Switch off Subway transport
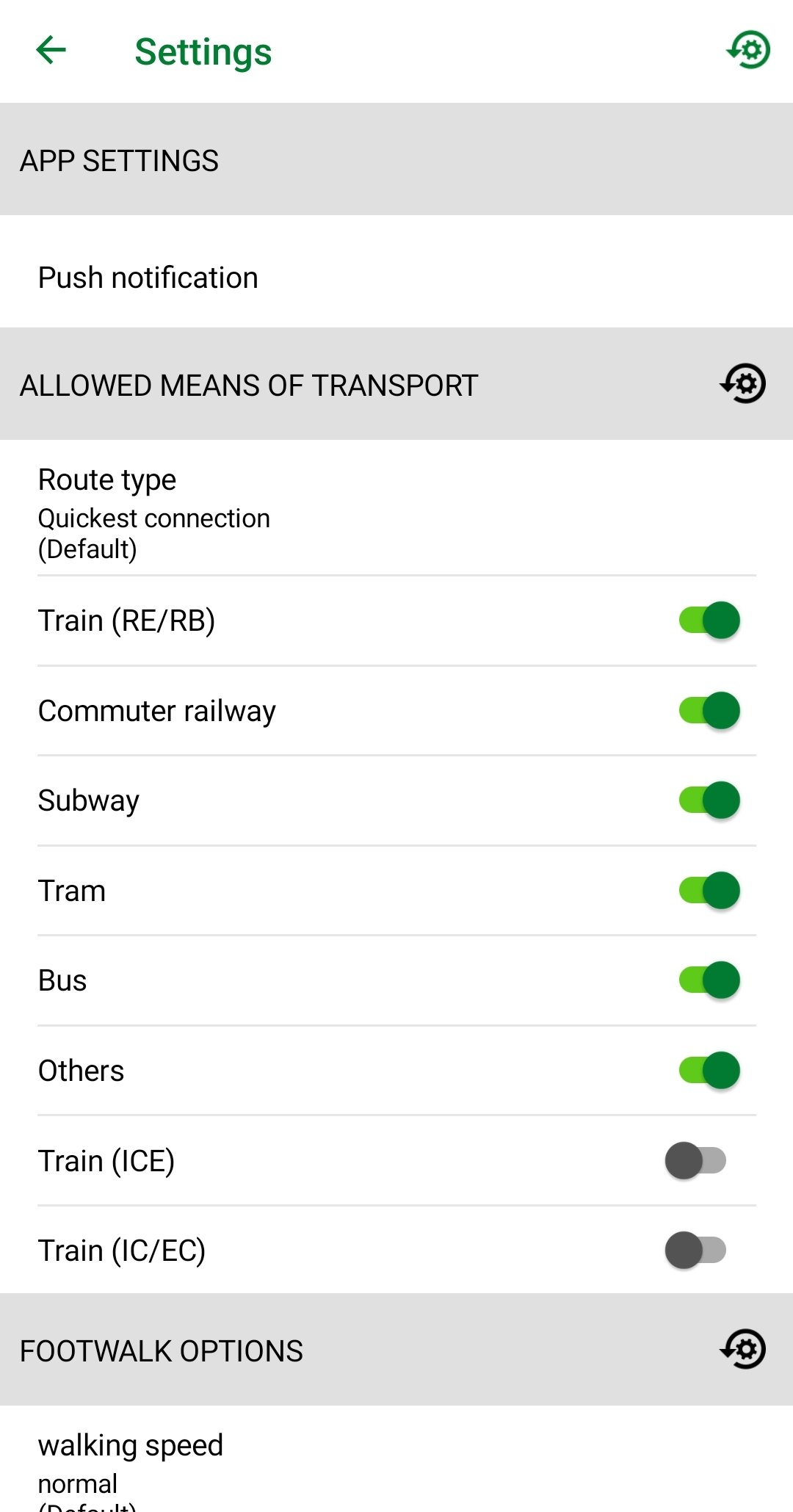 pos(709,800)
